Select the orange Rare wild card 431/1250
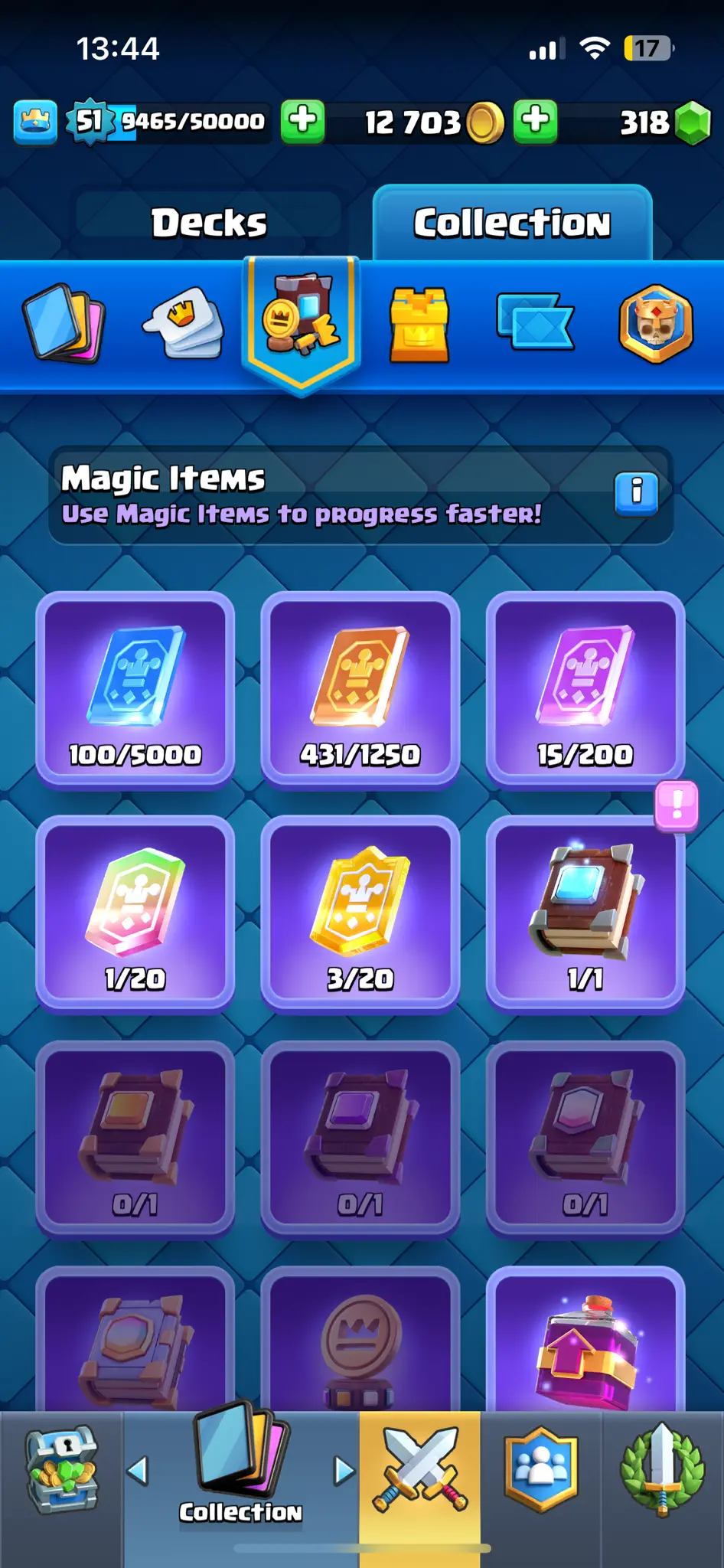The width and height of the screenshot is (724, 1568). [x=360, y=688]
